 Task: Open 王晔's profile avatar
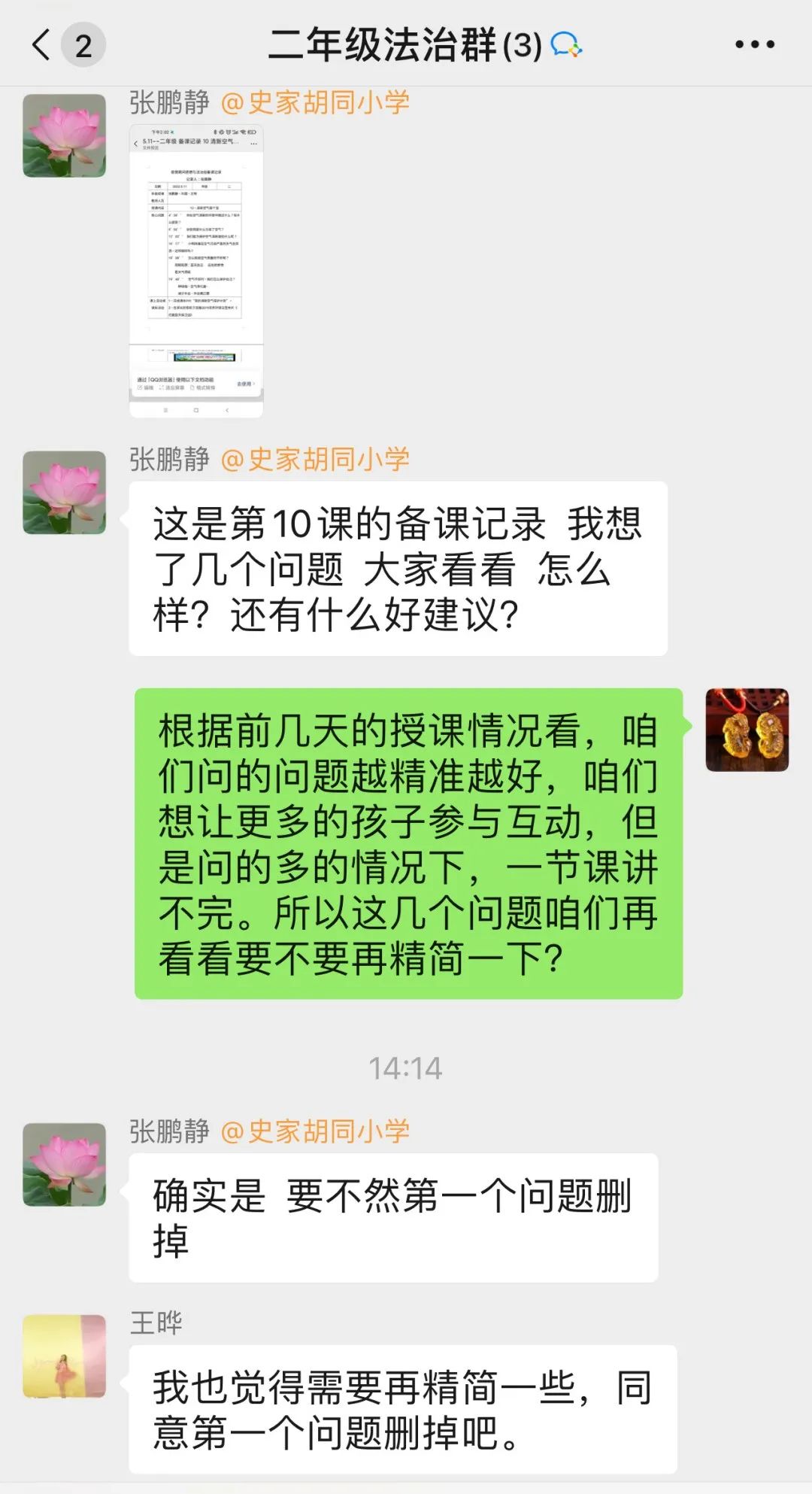tap(65, 1356)
